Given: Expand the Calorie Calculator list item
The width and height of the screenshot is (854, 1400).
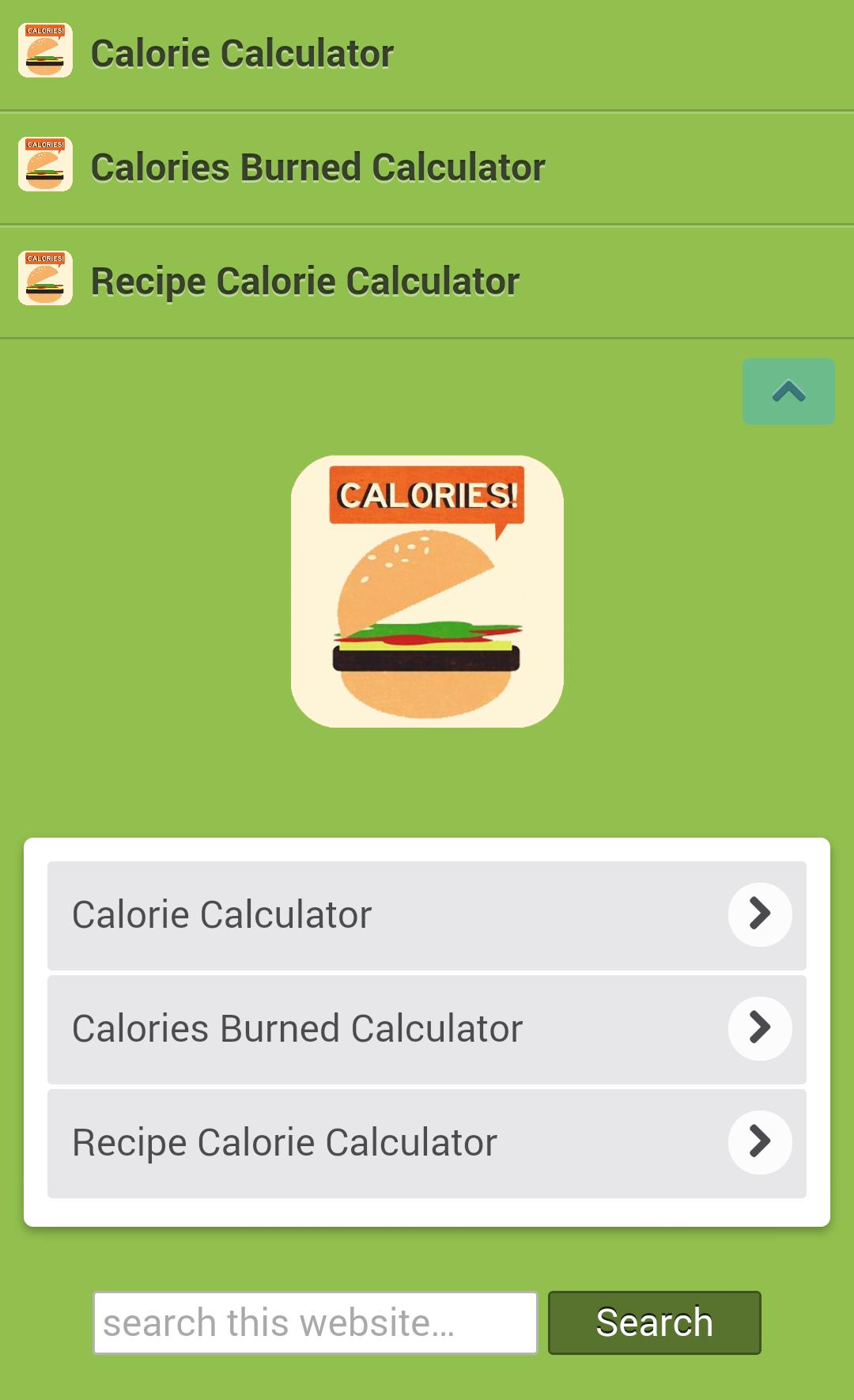Looking at the screenshot, I should coord(427,914).
